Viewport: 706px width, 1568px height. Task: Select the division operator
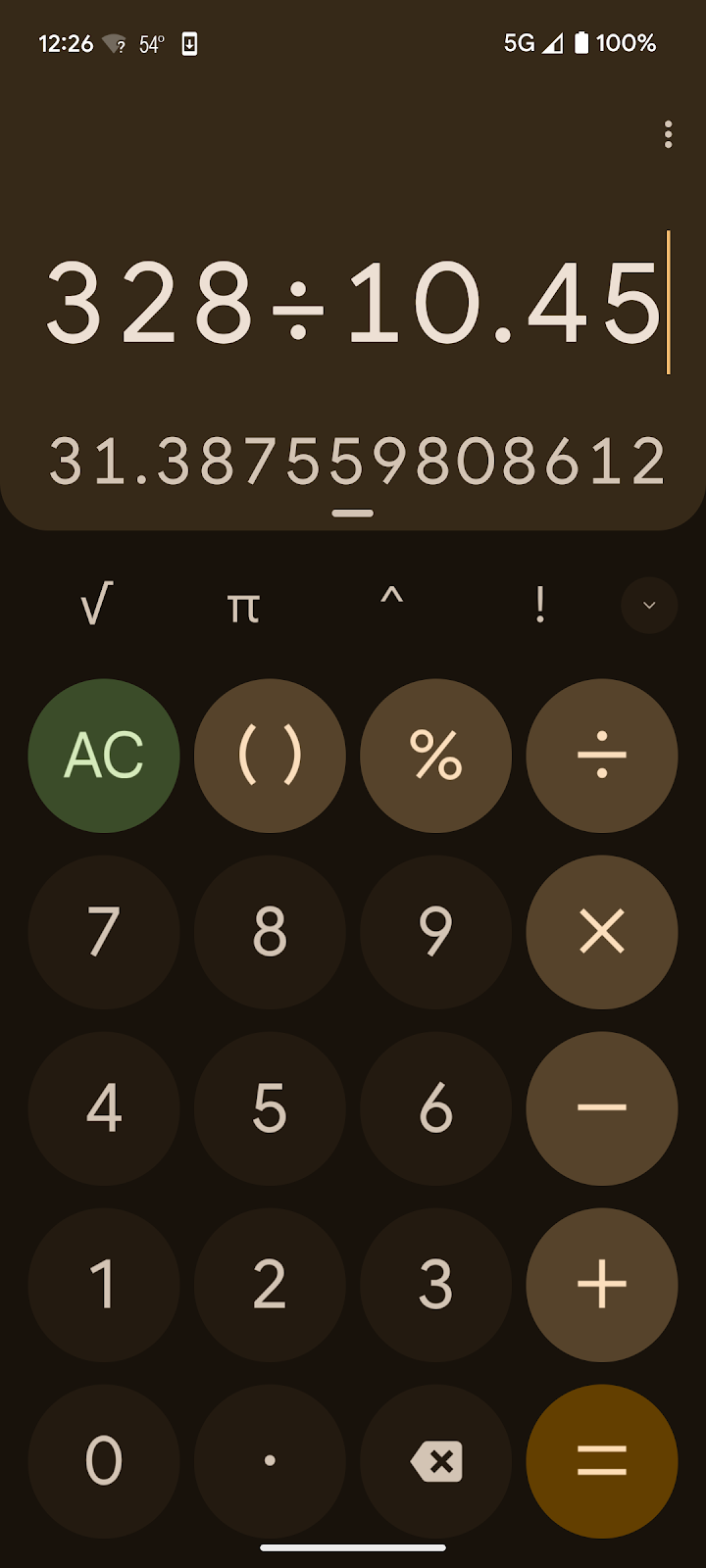(x=602, y=756)
